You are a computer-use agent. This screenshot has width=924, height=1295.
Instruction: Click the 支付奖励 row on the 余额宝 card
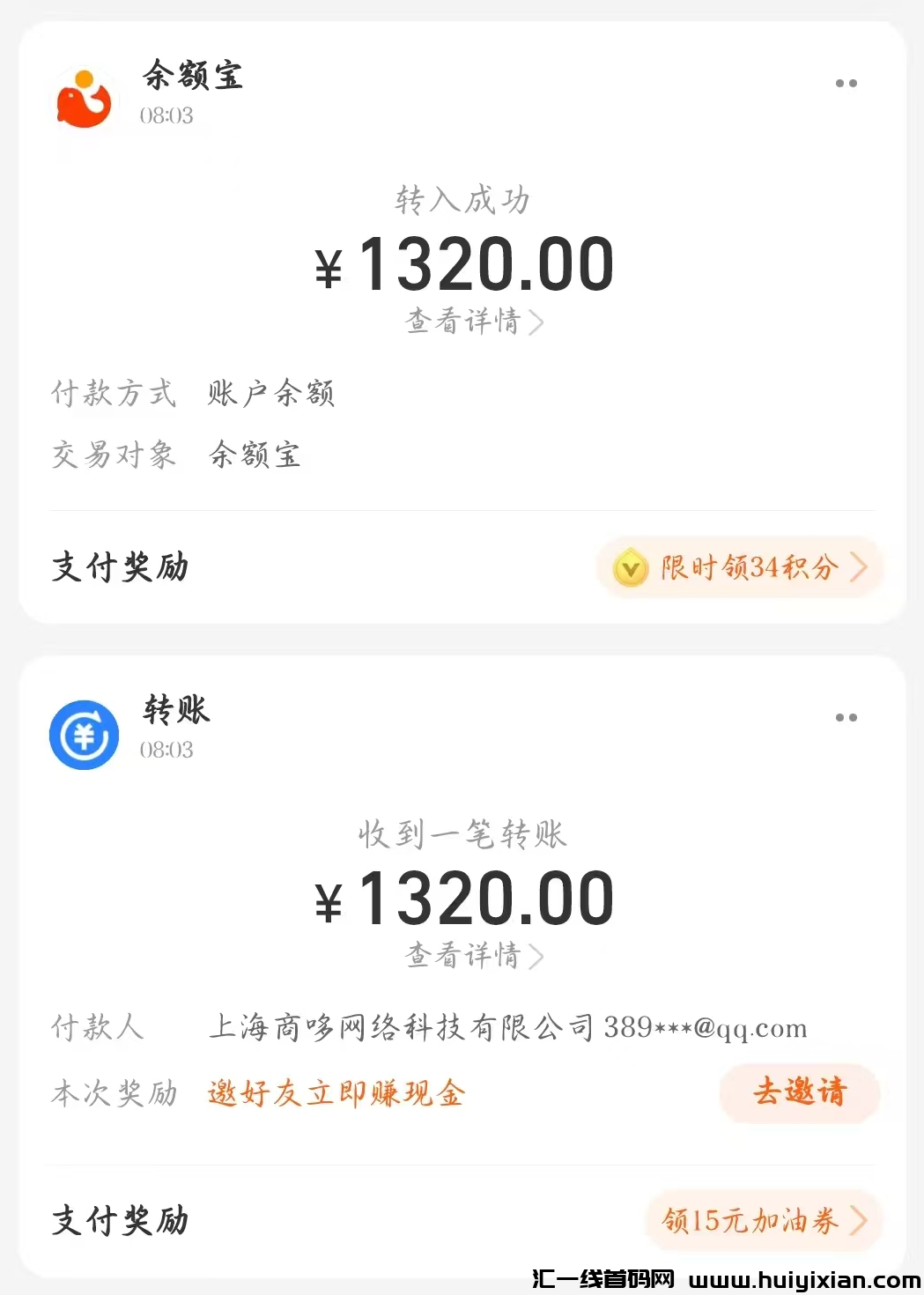coord(119,568)
